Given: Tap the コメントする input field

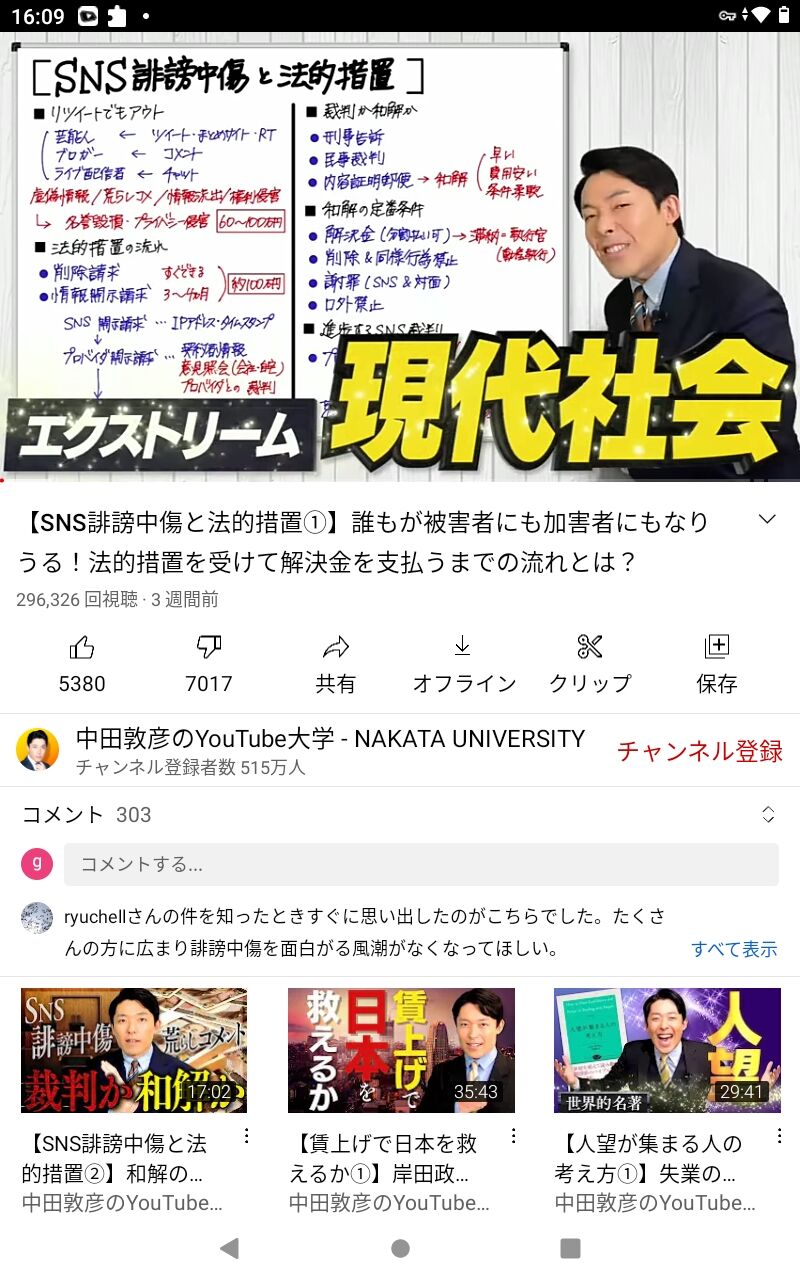Looking at the screenshot, I should (421, 864).
